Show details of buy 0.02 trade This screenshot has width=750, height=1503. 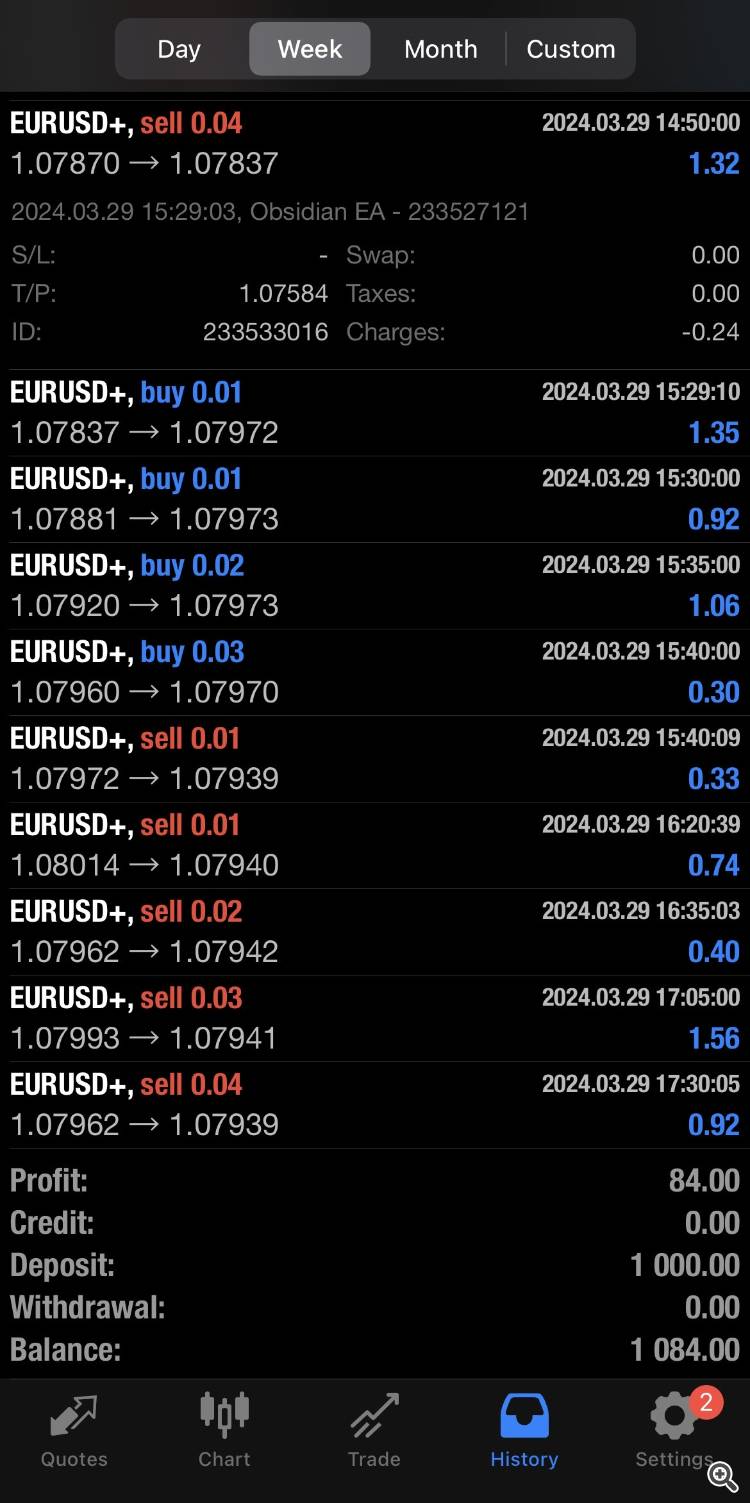click(374, 585)
